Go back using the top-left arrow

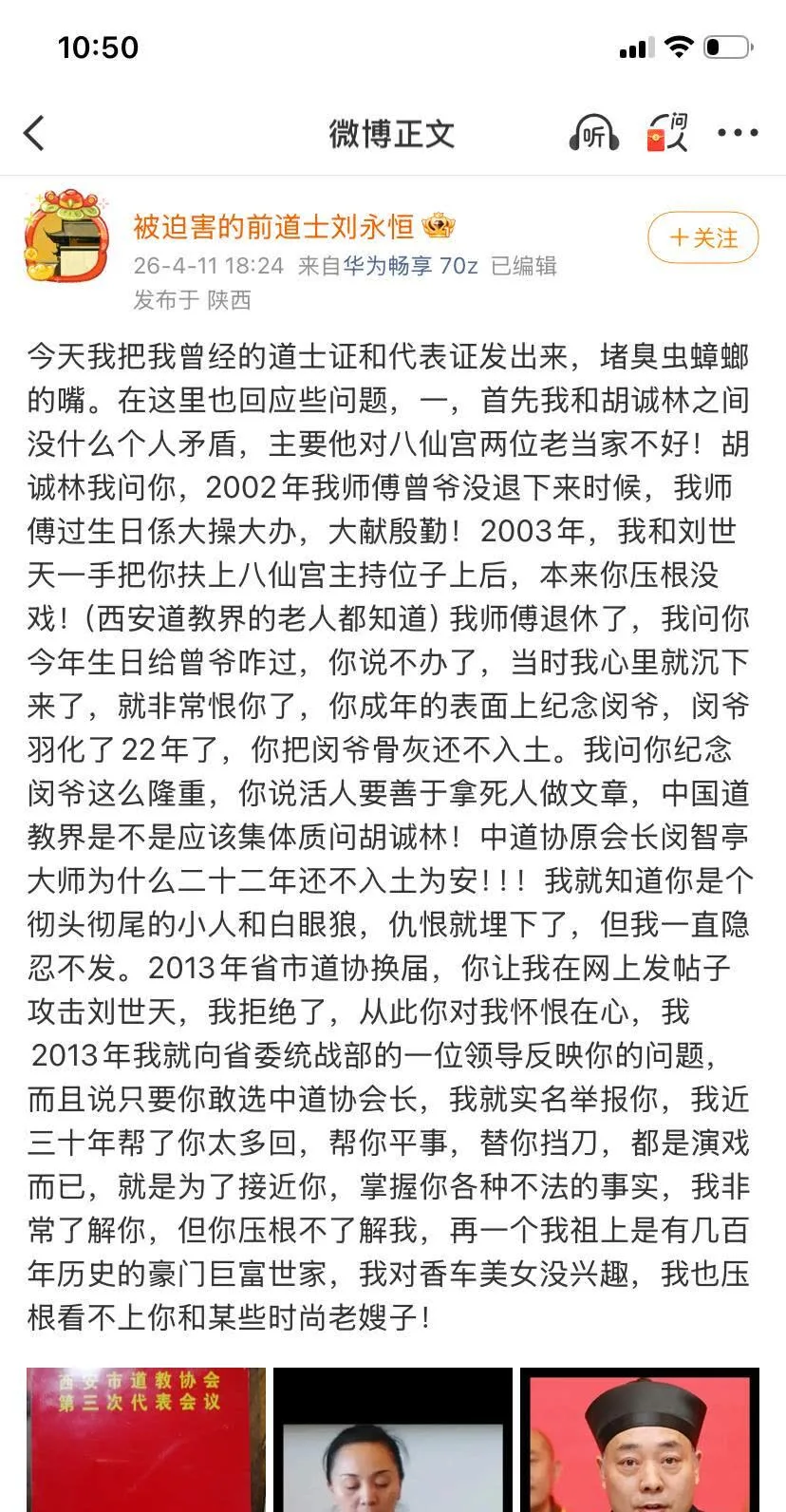[x=34, y=134]
